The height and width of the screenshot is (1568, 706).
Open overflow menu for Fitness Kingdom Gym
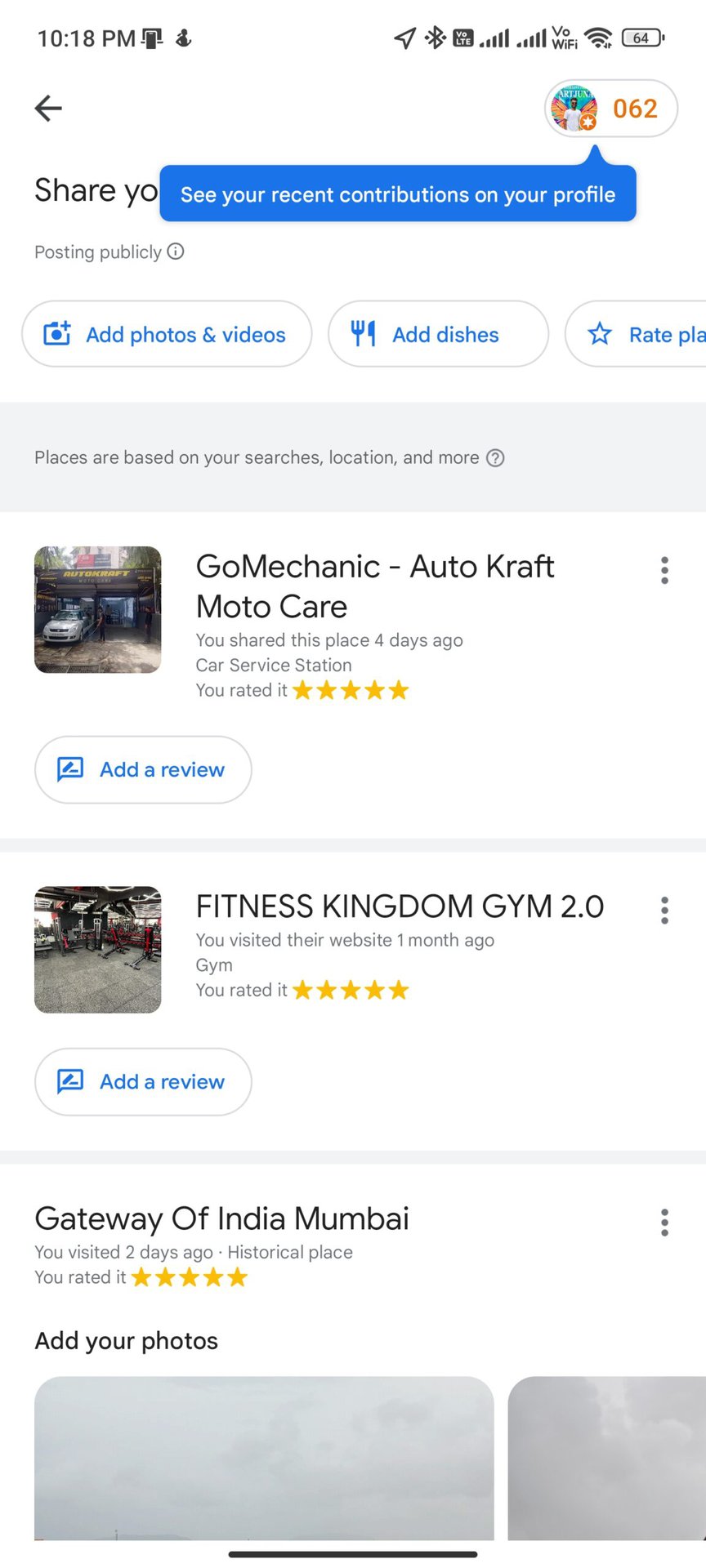664,910
